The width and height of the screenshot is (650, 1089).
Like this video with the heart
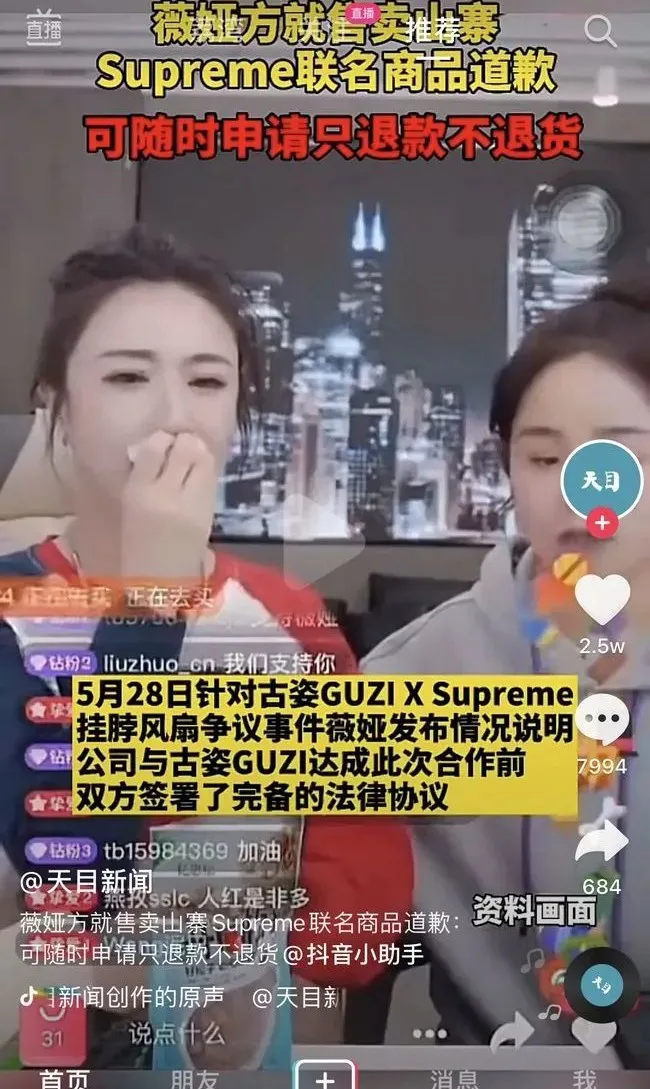[x=602, y=599]
